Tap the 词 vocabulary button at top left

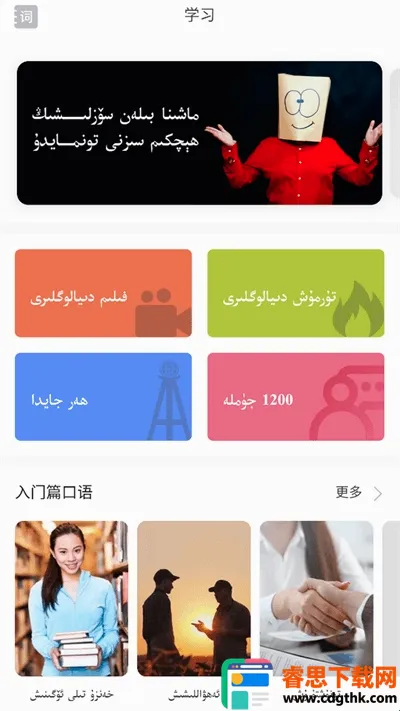25,17
